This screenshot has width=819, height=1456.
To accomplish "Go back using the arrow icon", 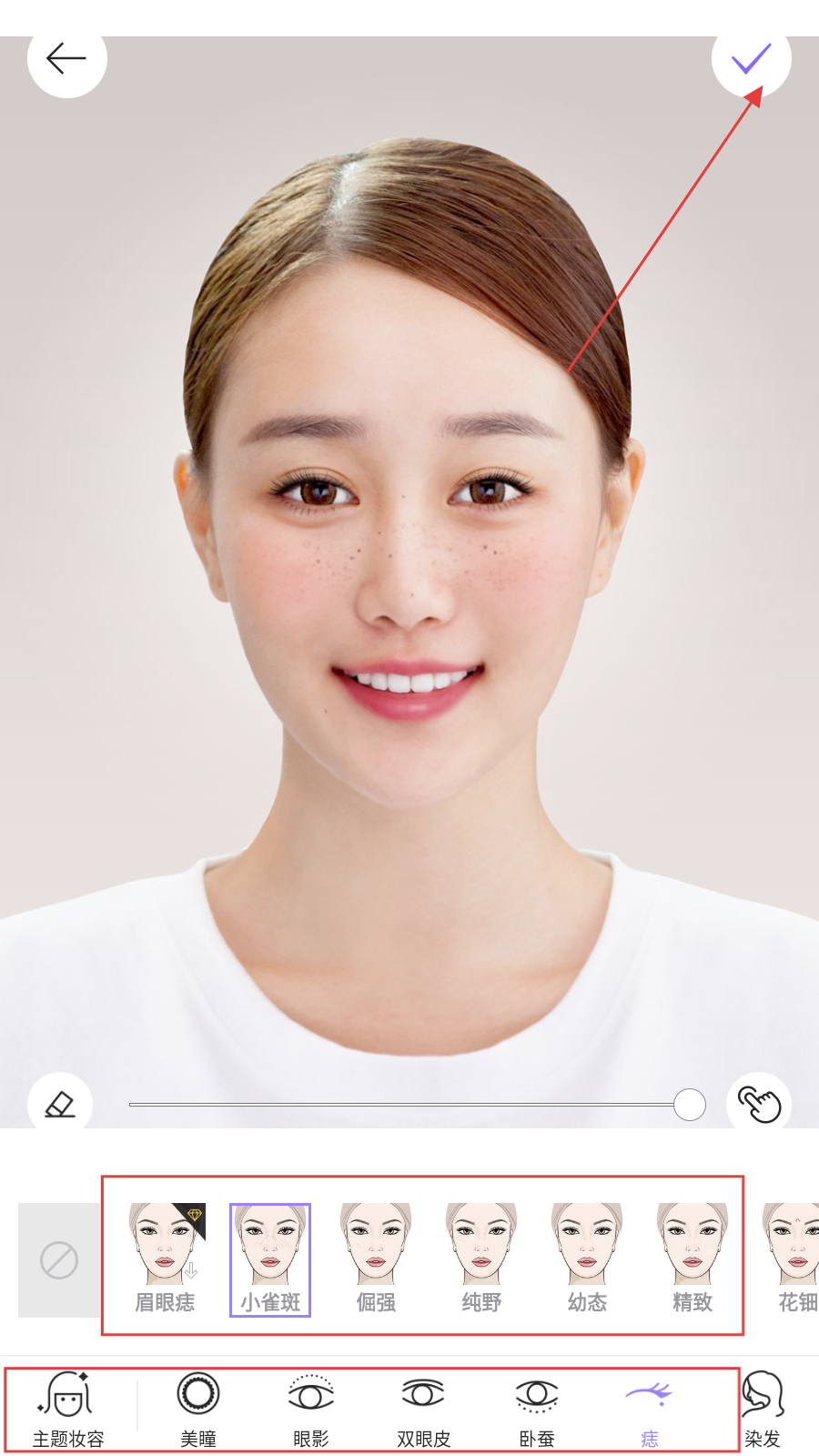I will click(x=66, y=59).
